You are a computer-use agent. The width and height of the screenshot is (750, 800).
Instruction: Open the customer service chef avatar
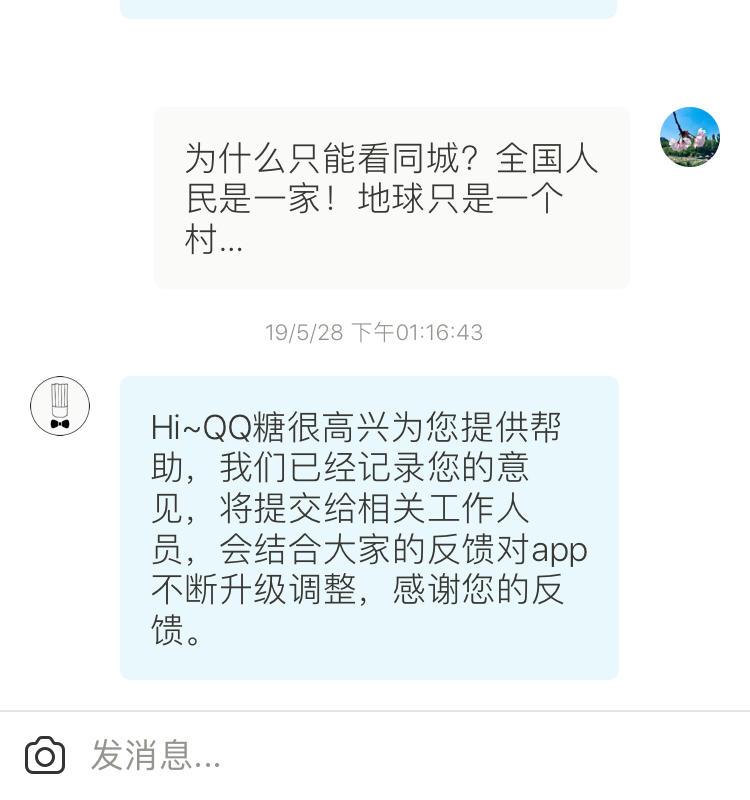click(x=60, y=406)
